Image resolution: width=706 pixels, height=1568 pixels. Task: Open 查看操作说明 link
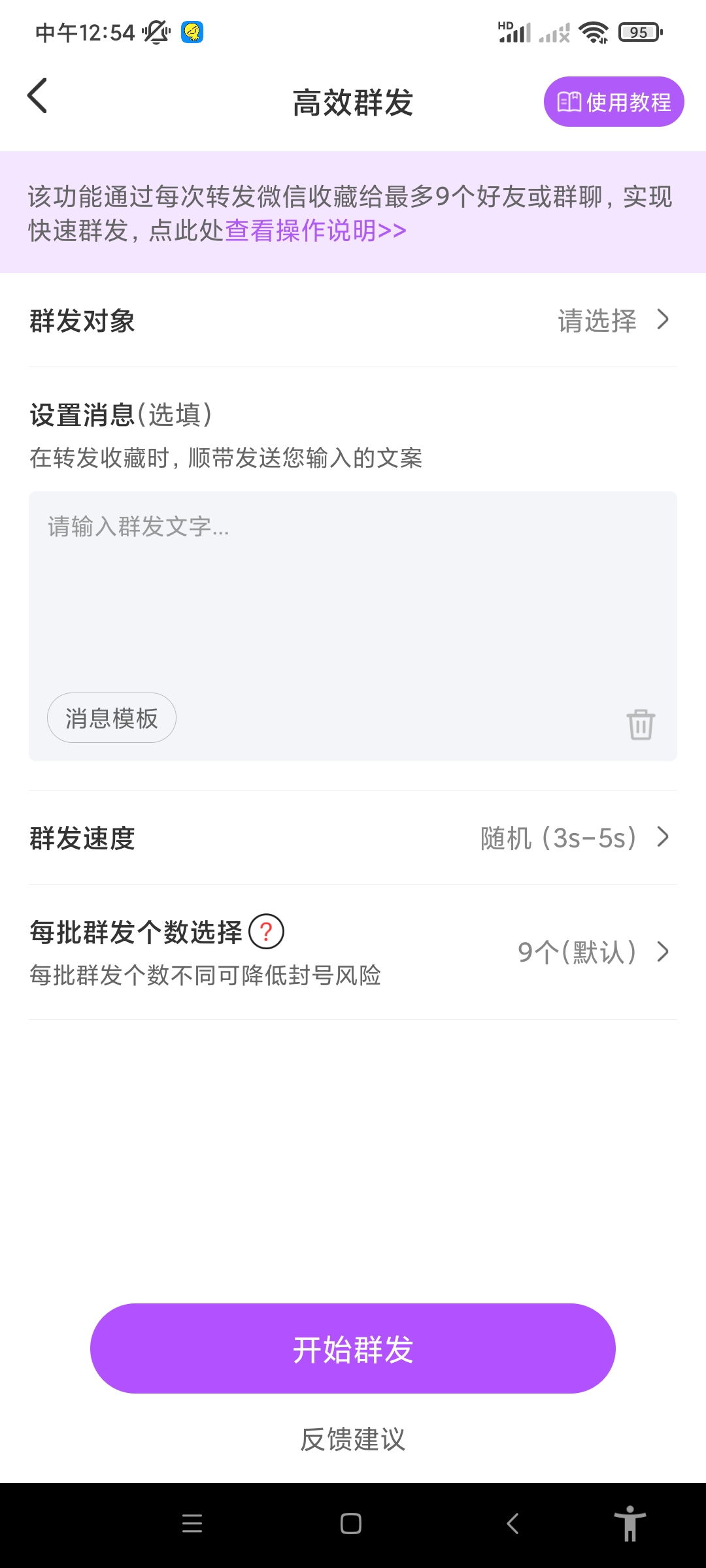(x=315, y=231)
